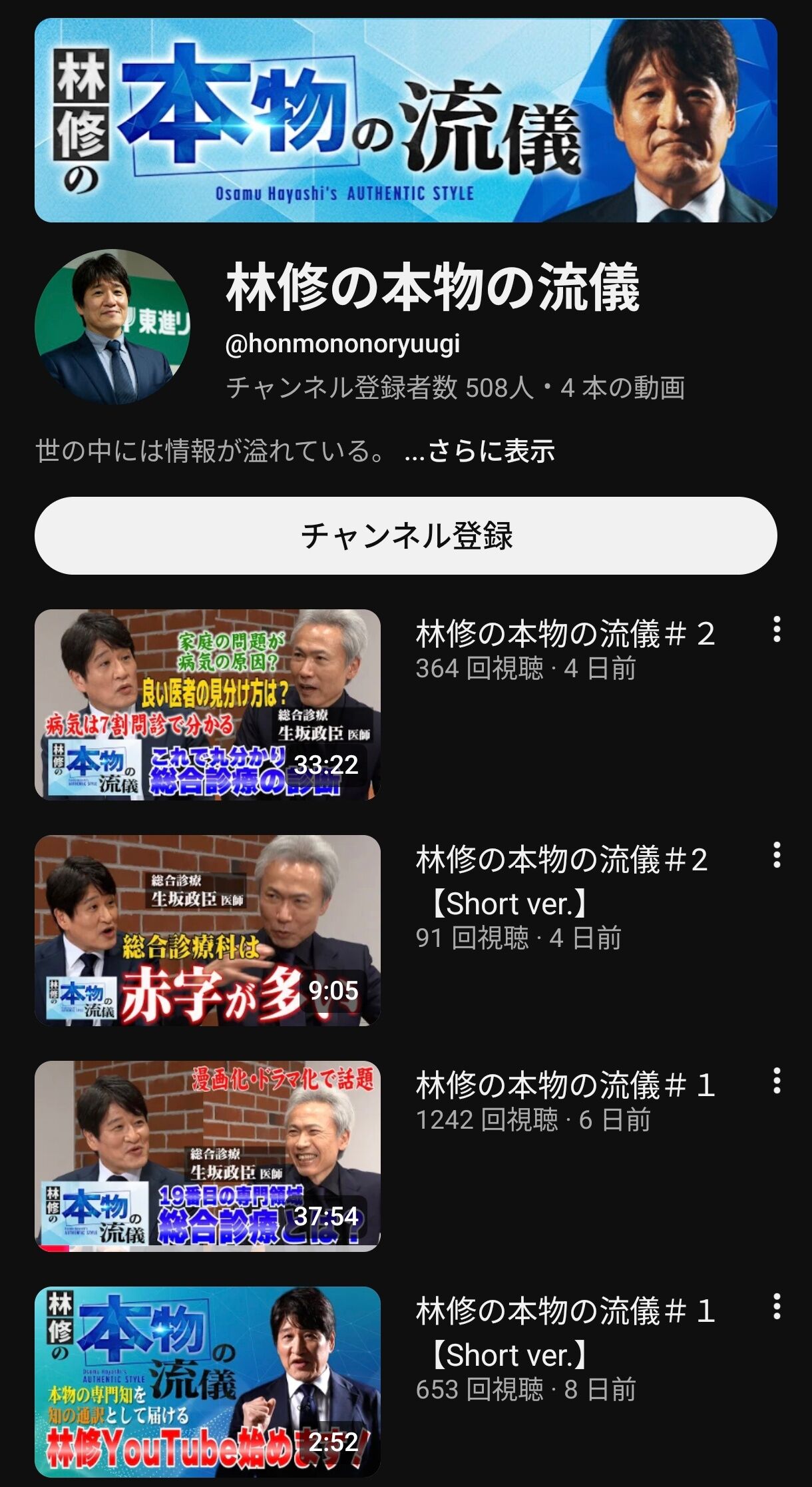Open options menu for 653 回視聴 video

(x=776, y=1307)
